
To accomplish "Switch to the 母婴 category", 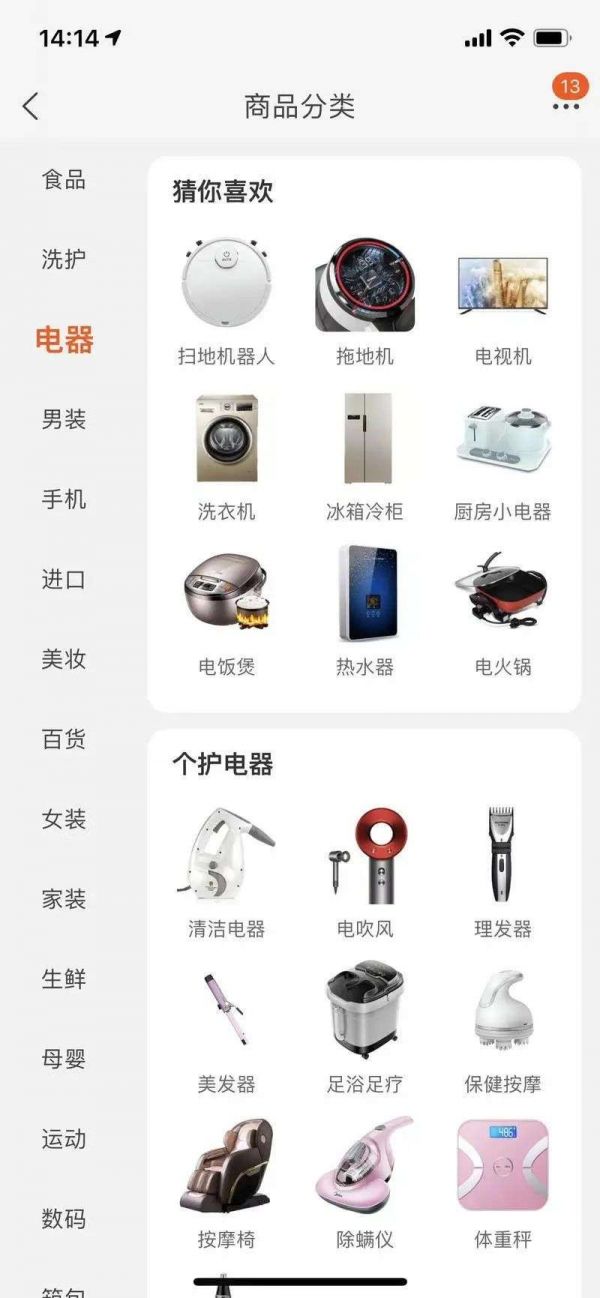I will [x=64, y=1060].
